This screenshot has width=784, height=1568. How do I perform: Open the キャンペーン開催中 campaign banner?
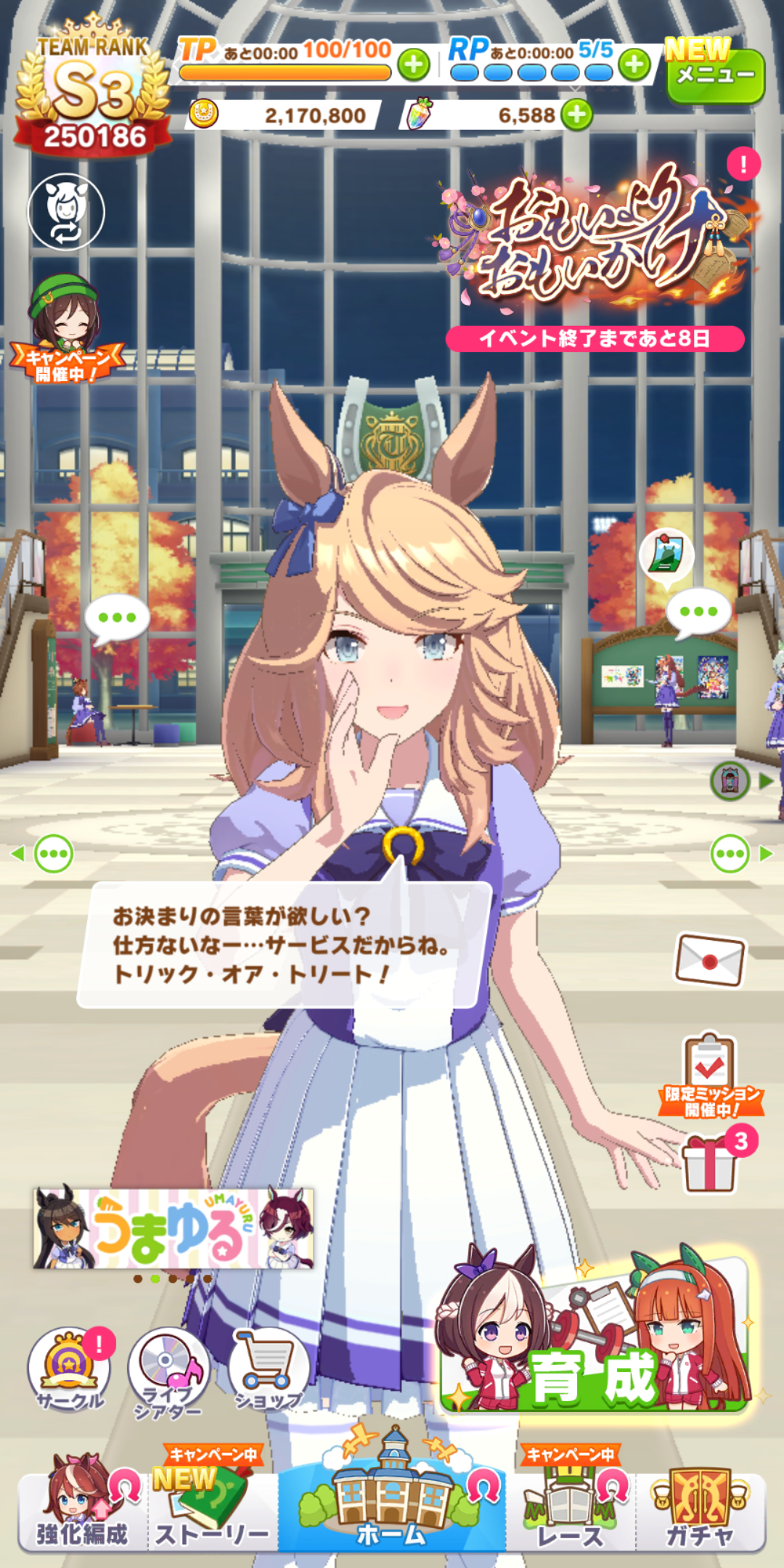65,330
